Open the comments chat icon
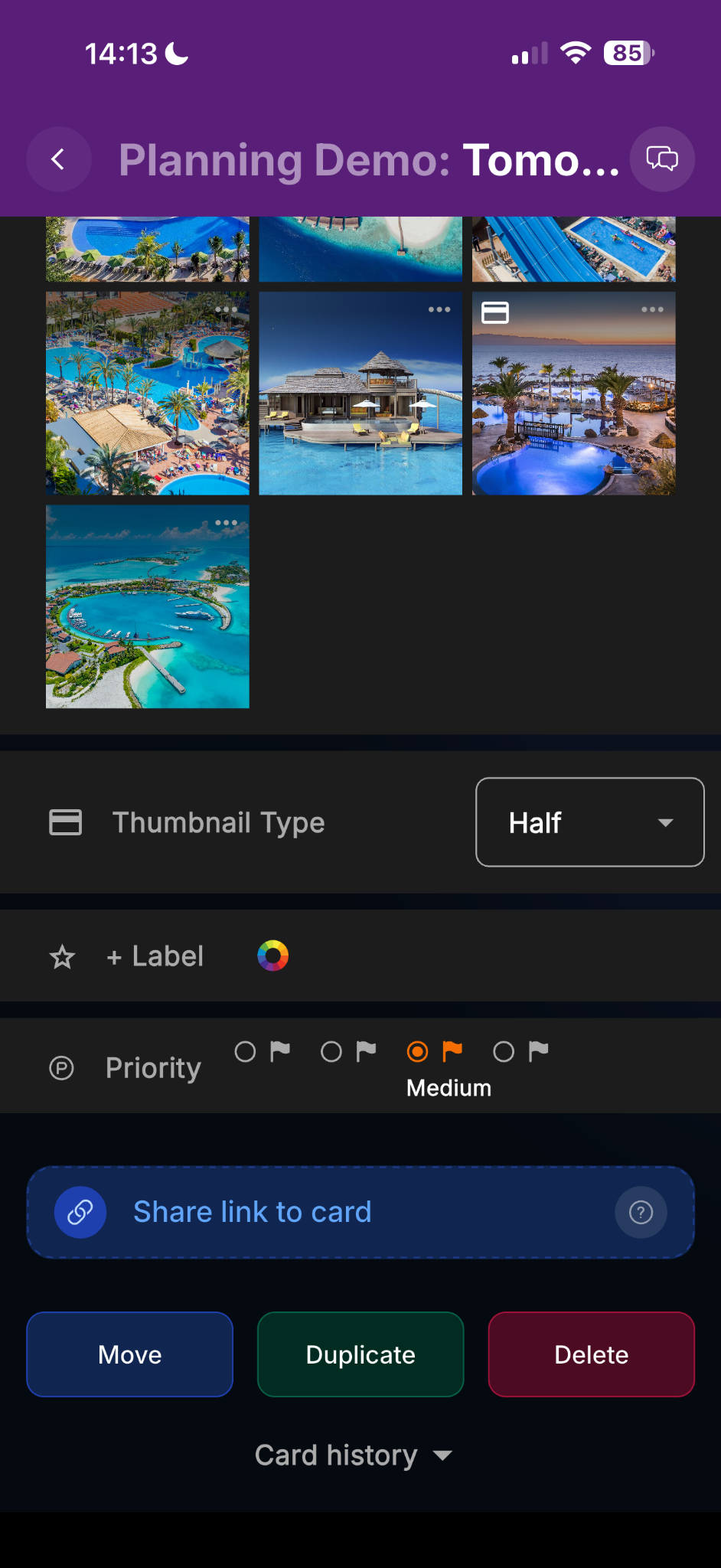Image resolution: width=721 pixels, height=1568 pixels. (x=662, y=159)
